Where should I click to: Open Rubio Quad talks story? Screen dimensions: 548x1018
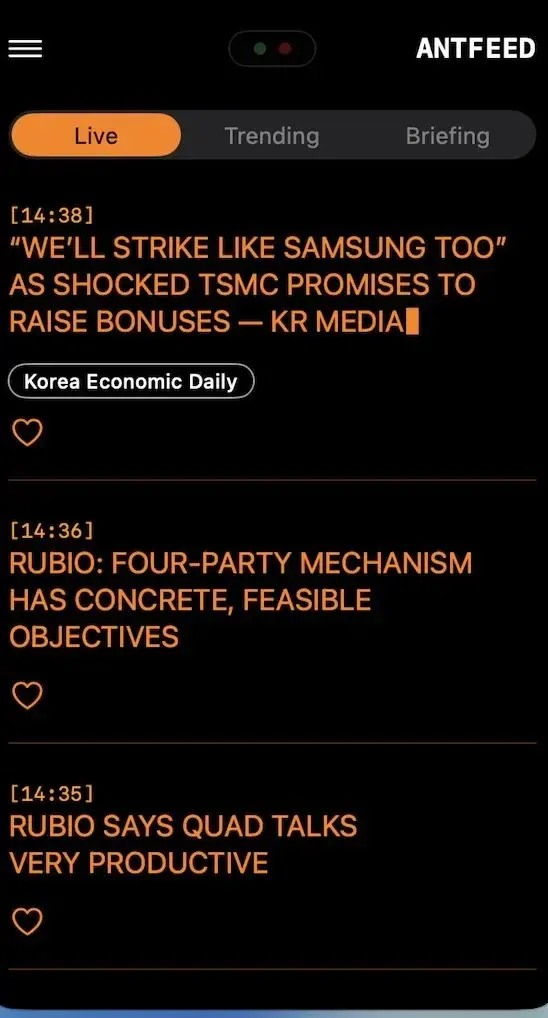pos(183,844)
